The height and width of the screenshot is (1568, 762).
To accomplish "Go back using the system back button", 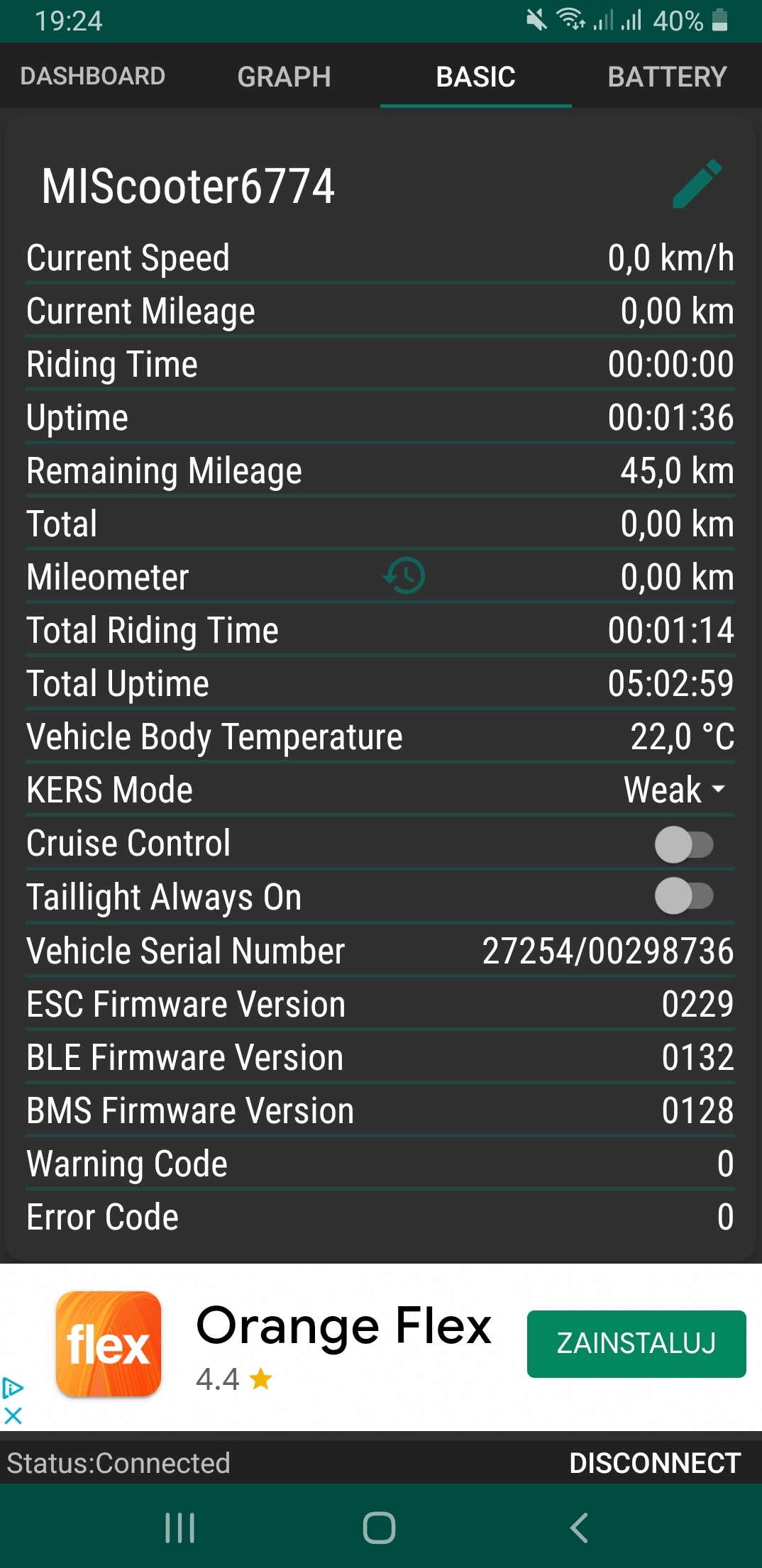I will tap(579, 1527).
